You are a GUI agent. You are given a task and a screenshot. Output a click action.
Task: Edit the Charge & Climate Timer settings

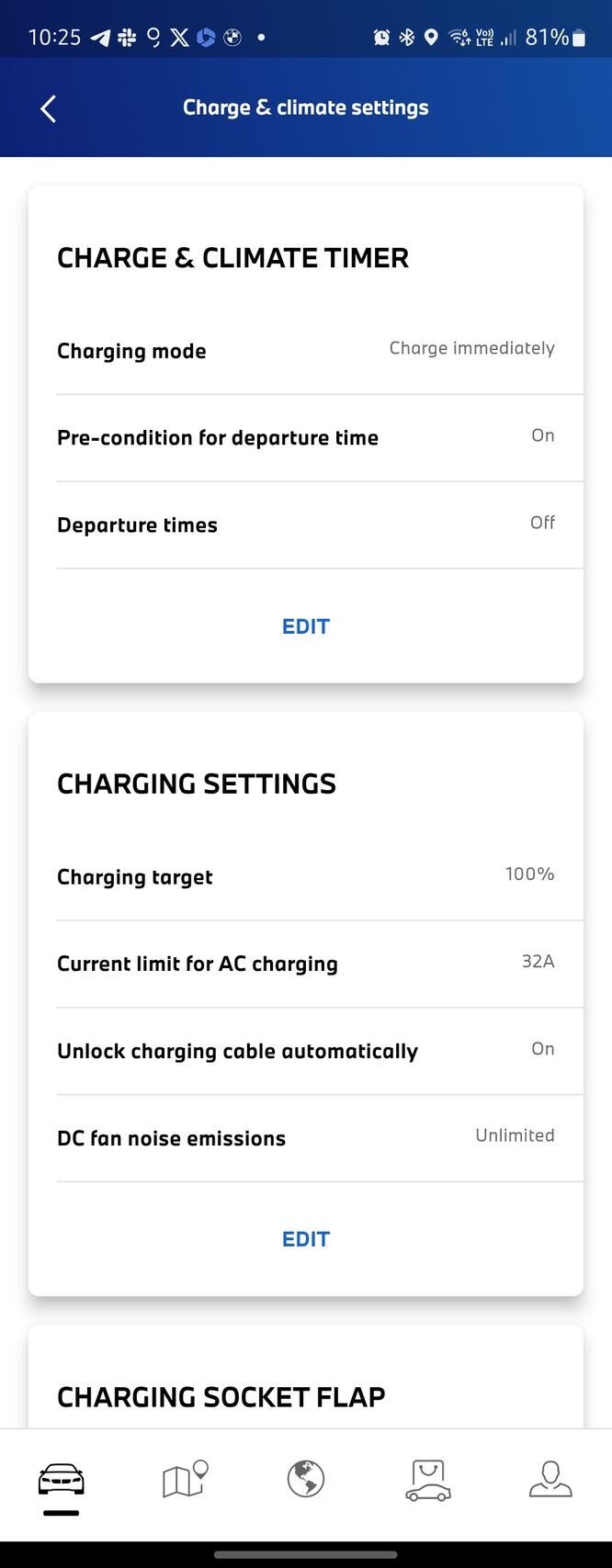(305, 626)
